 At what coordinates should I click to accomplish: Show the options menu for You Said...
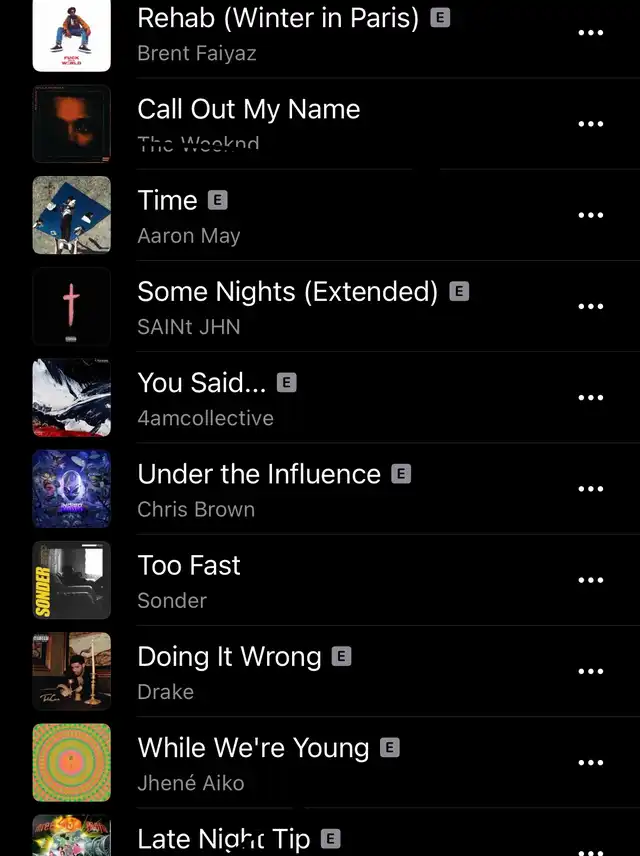click(x=591, y=397)
